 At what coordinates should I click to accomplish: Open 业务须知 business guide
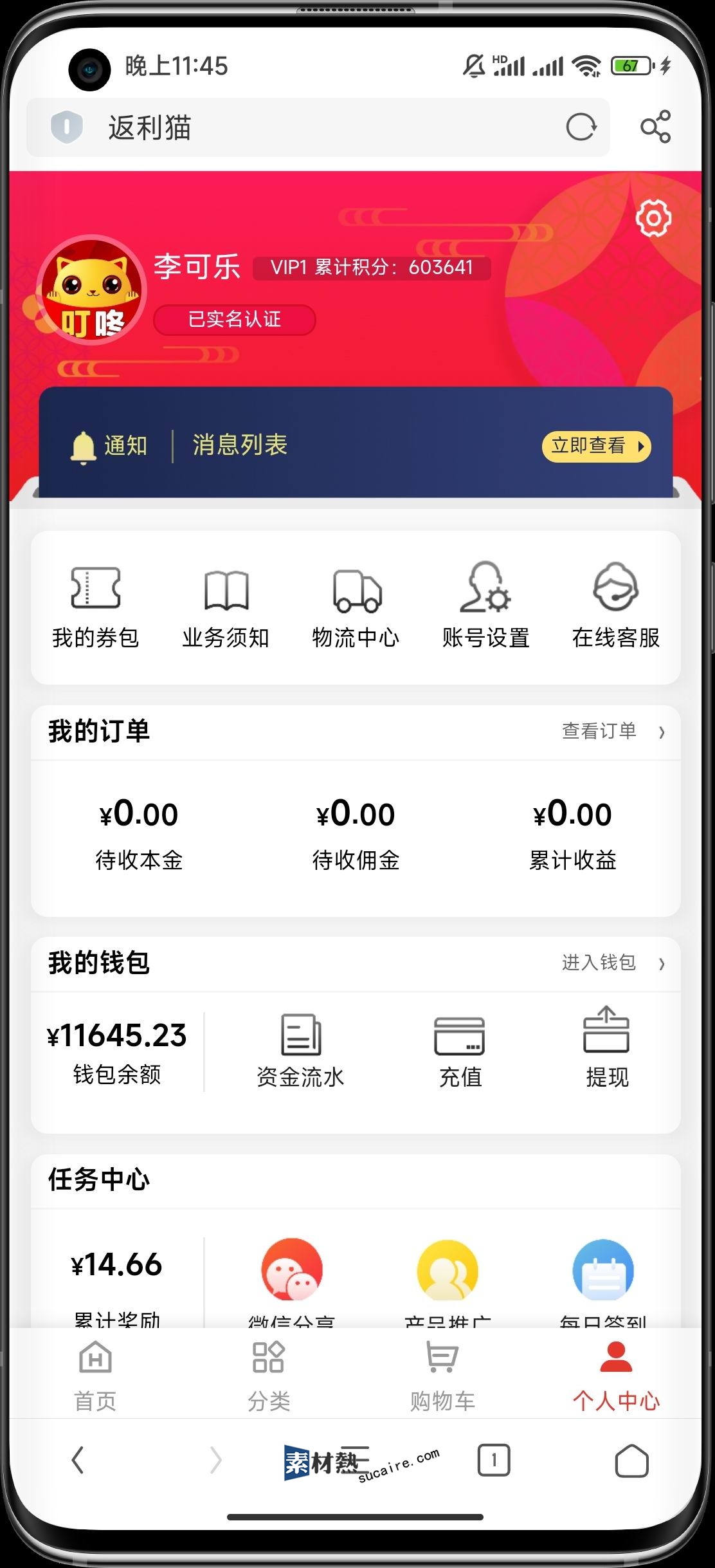[x=226, y=607]
